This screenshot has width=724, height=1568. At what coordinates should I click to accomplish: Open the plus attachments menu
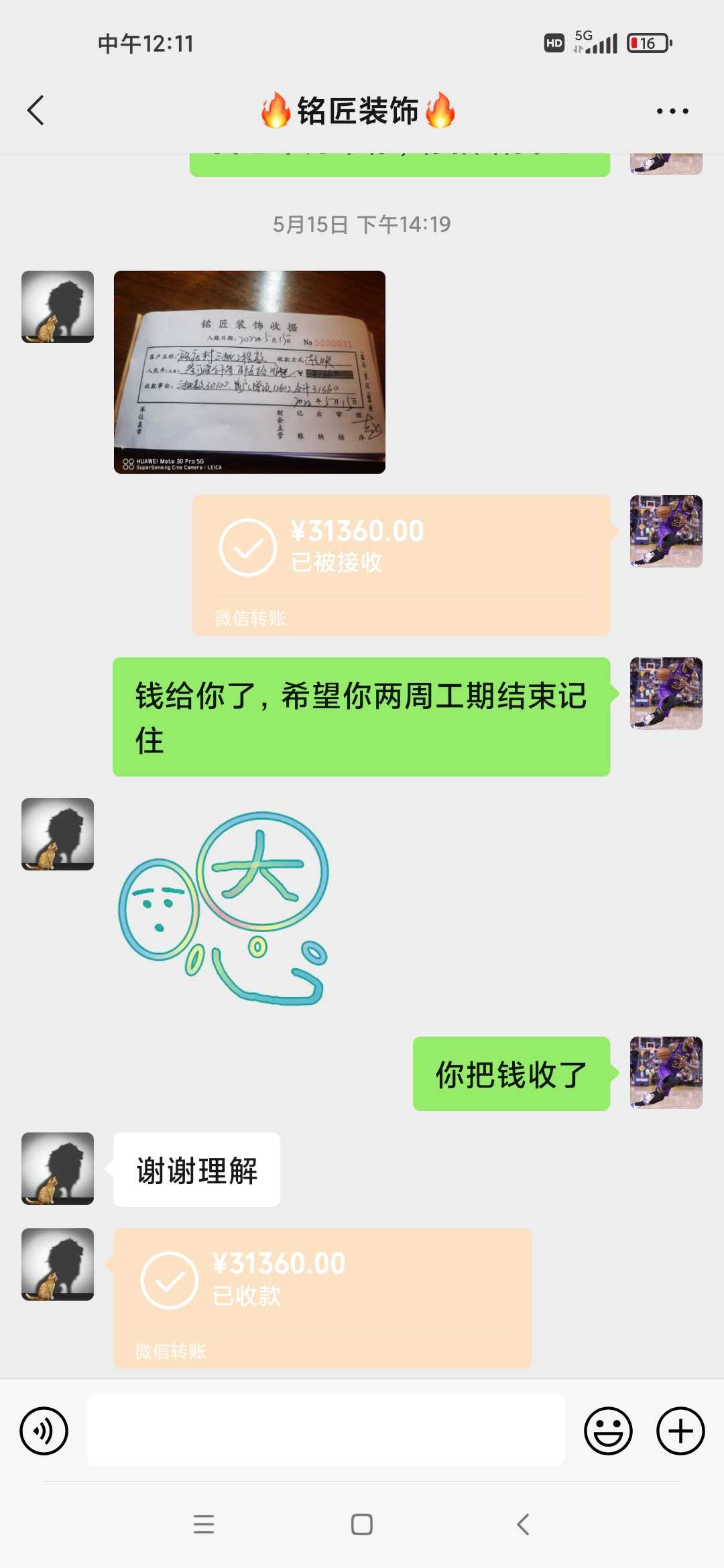click(680, 1431)
